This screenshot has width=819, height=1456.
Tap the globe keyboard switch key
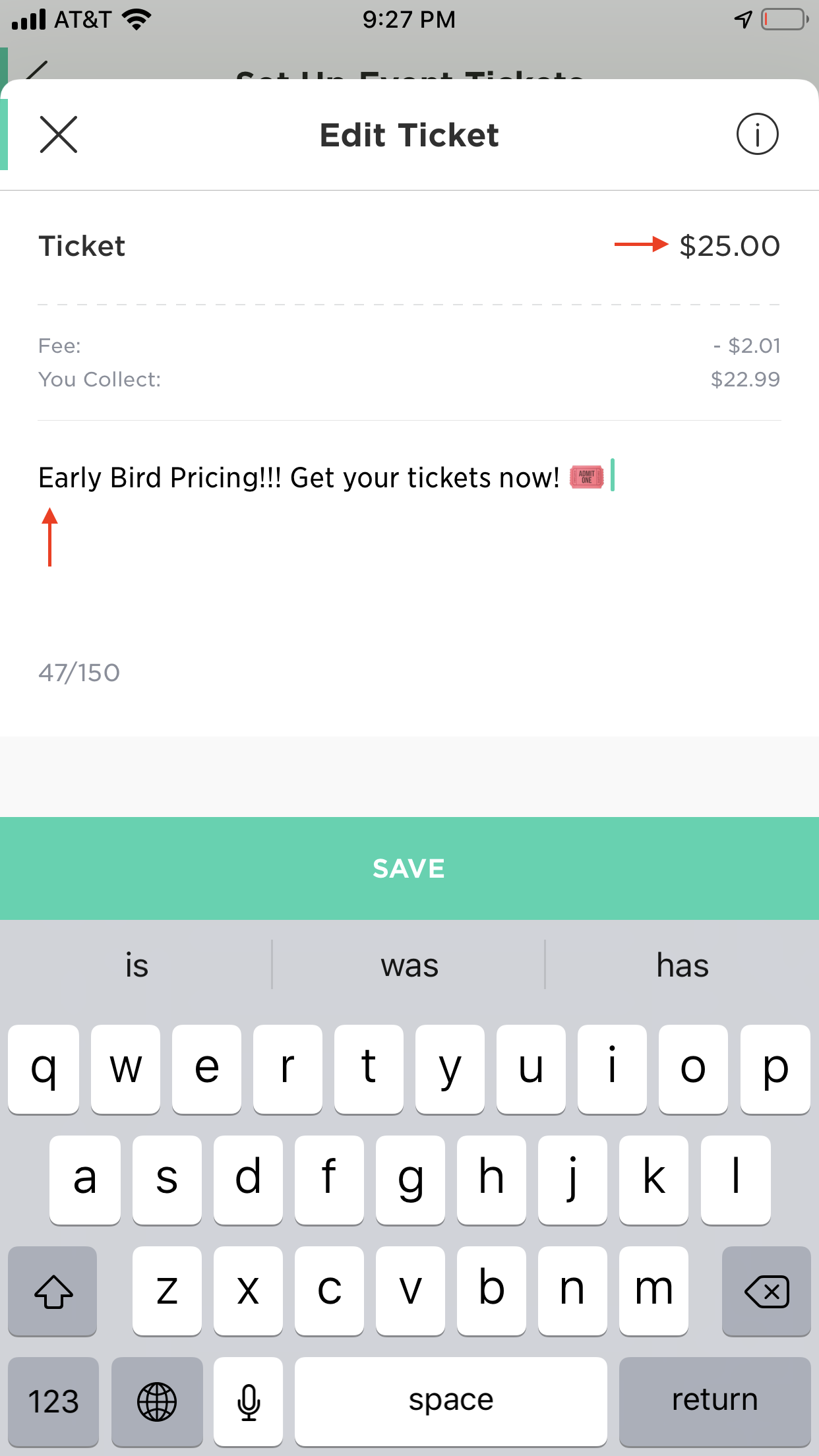click(157, 1401)
